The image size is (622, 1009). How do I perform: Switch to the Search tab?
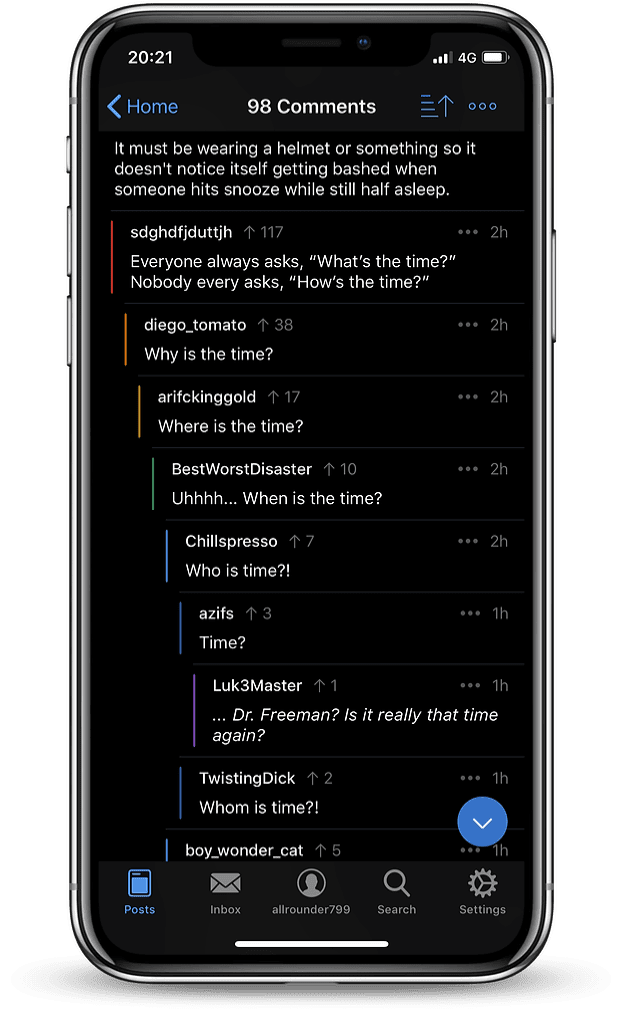coord(396,892)
